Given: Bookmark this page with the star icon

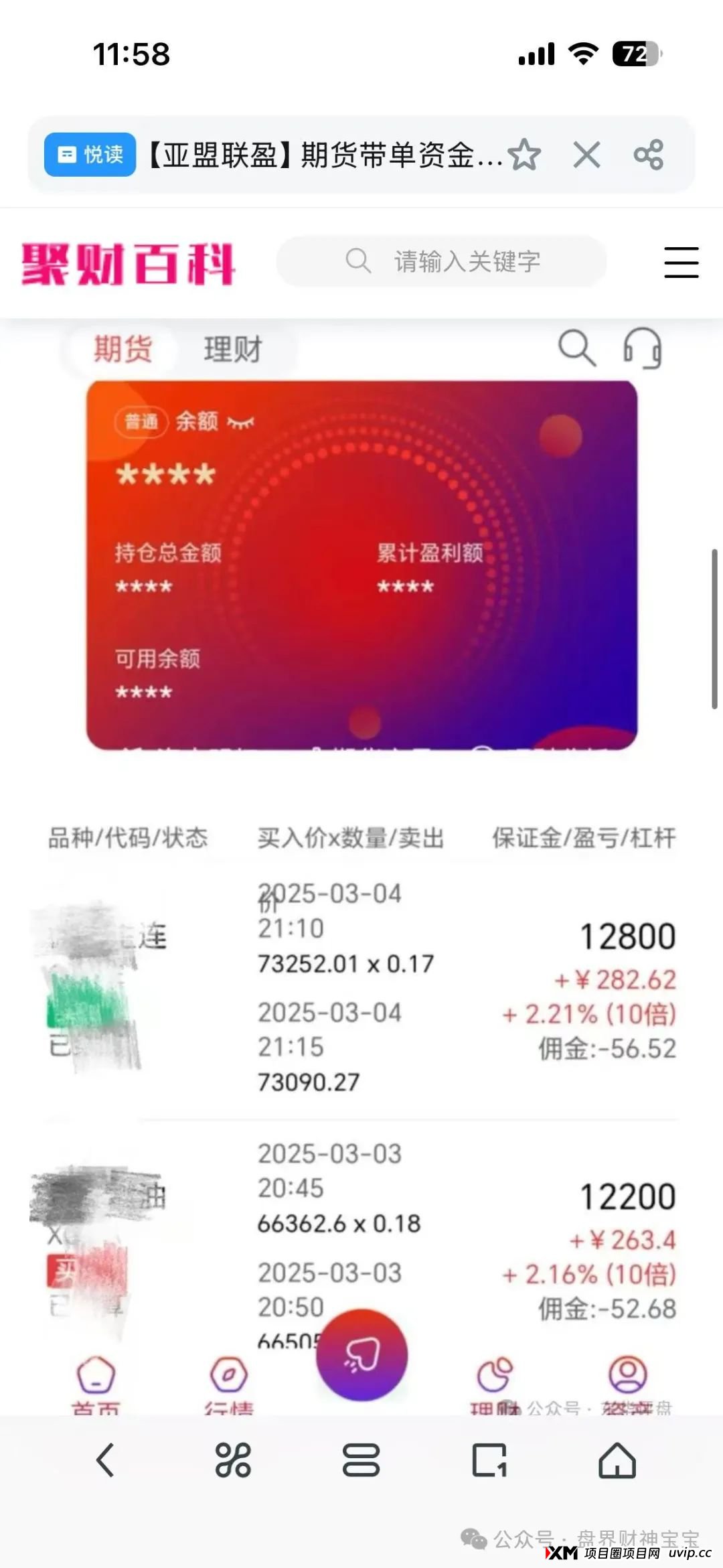Looking at the screenshot, I should (x=524, y=155).
